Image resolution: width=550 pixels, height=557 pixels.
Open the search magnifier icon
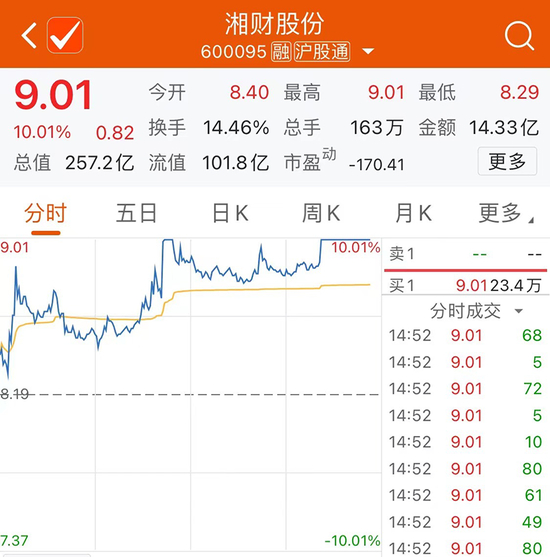coord(519,36)
